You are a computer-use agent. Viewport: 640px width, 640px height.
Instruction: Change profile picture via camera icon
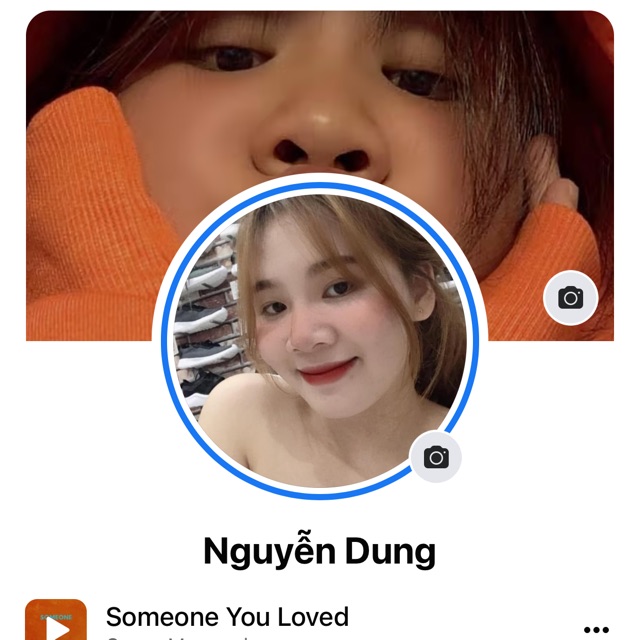436,457
